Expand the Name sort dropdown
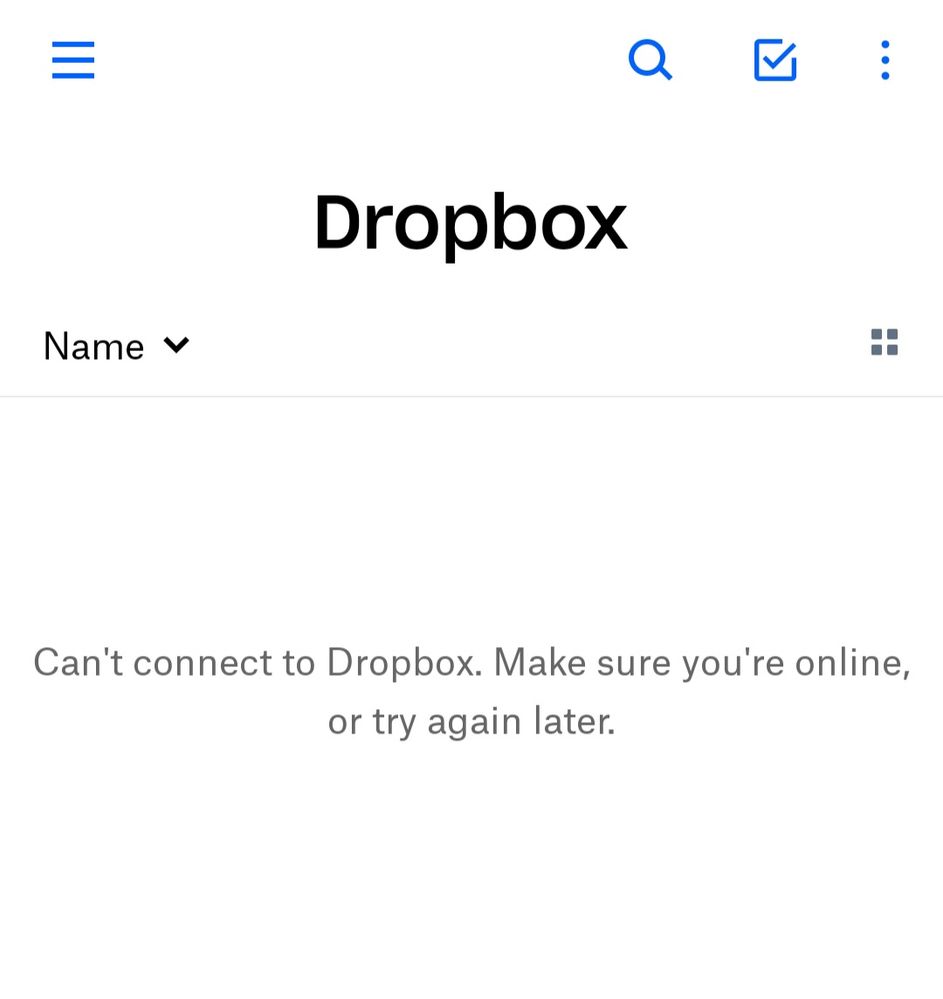The height and width of the screenshot is (999, 943). [x=116, y=346]
